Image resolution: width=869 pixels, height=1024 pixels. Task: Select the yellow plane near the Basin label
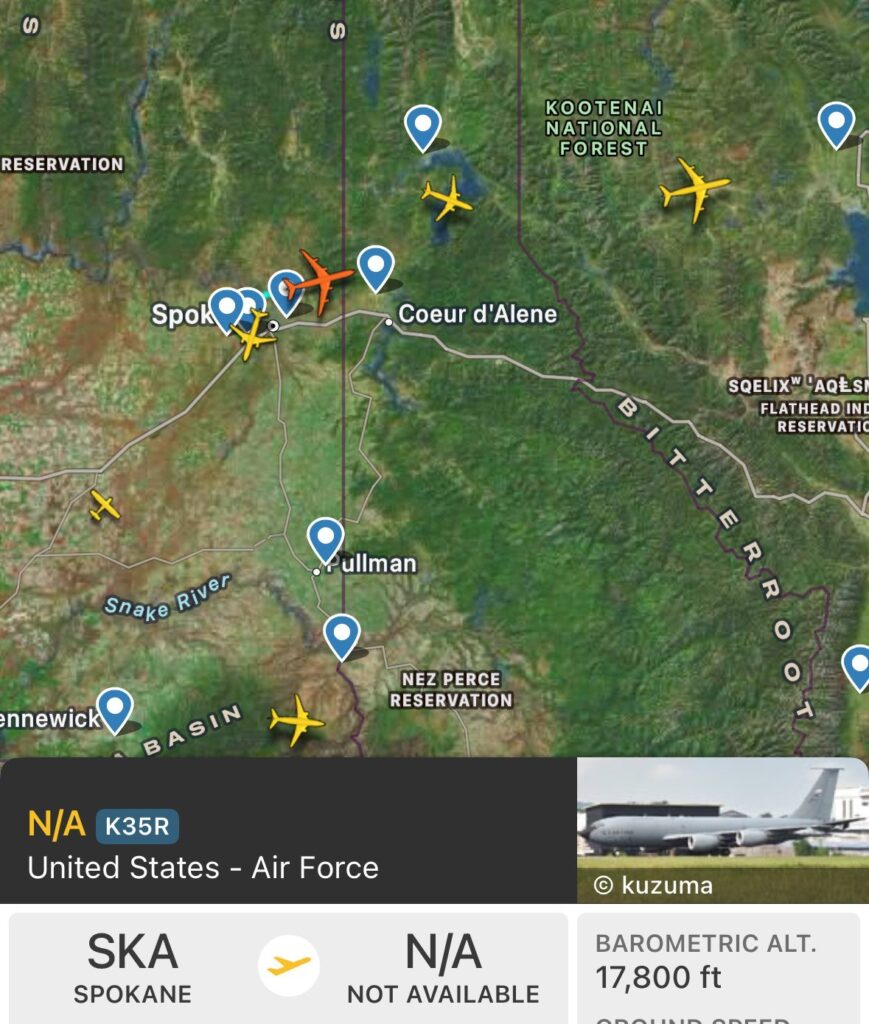[x=297, y=720]
